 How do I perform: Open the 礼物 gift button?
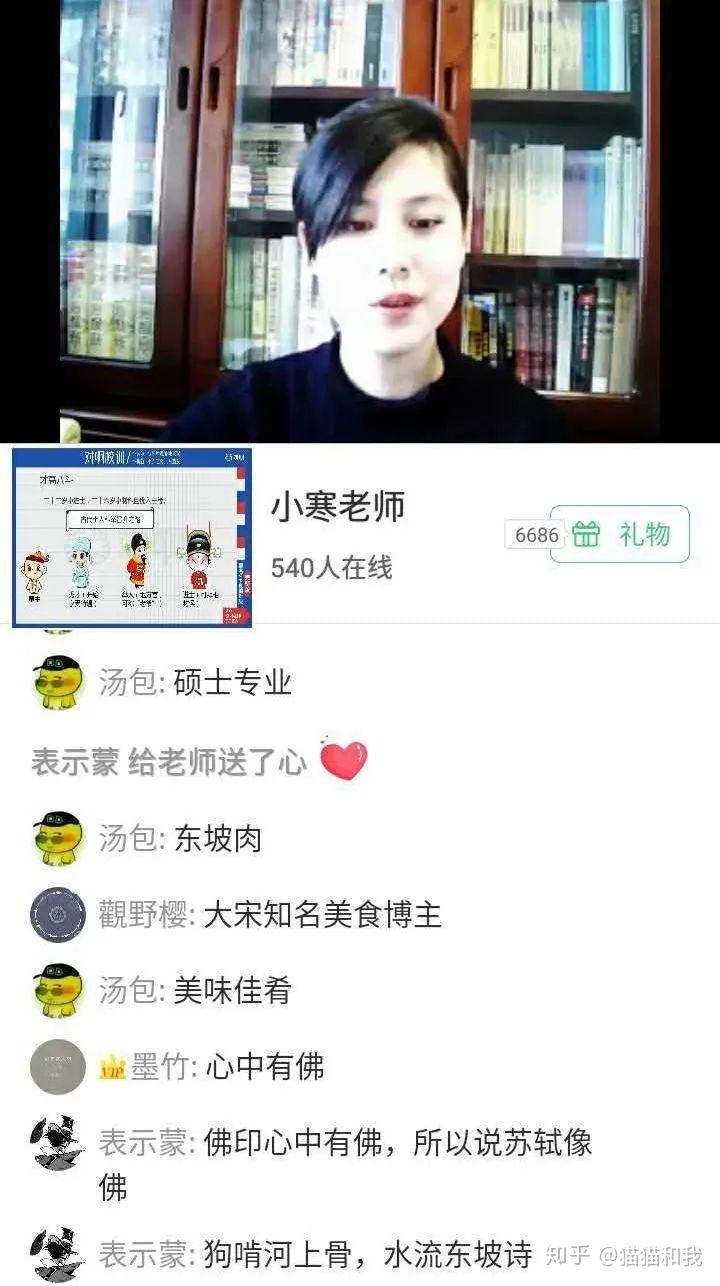tap(620, 534)
